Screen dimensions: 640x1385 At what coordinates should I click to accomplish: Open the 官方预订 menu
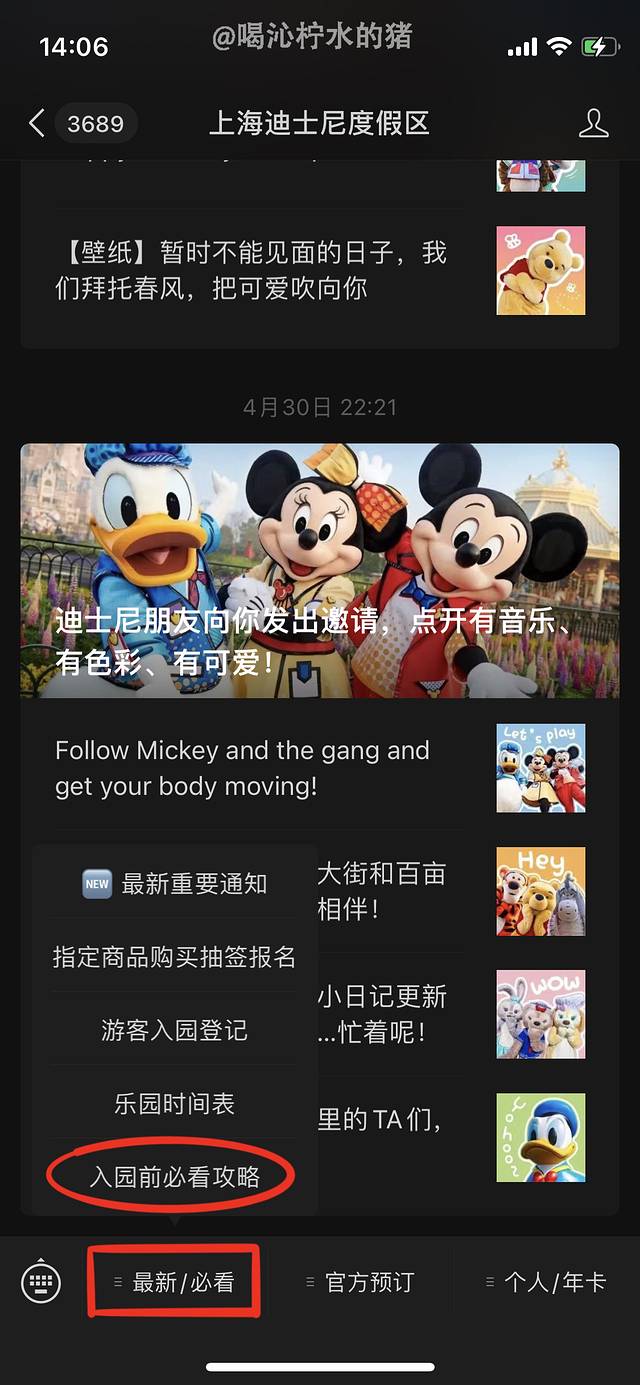coord(360,1282)
